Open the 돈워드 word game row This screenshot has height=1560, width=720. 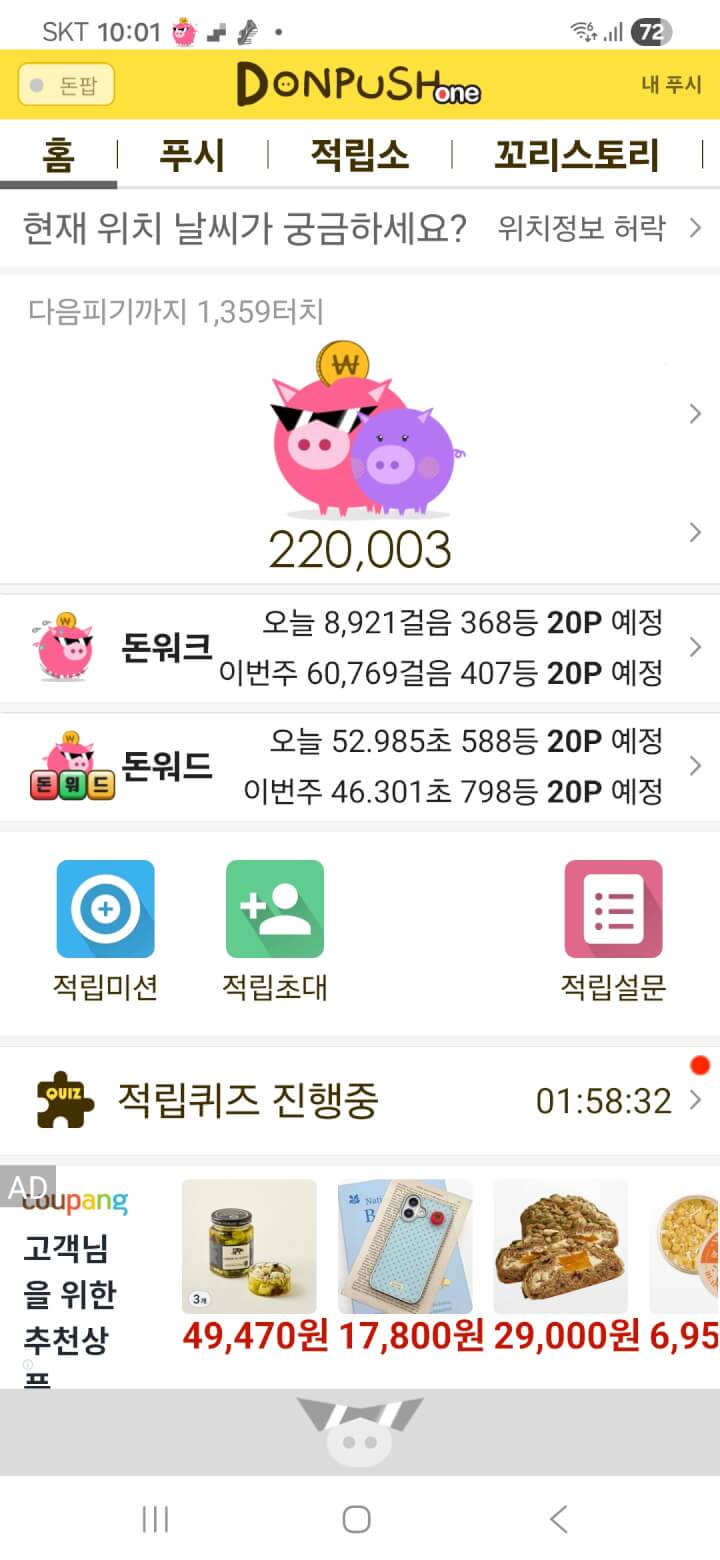coord(360,767)
